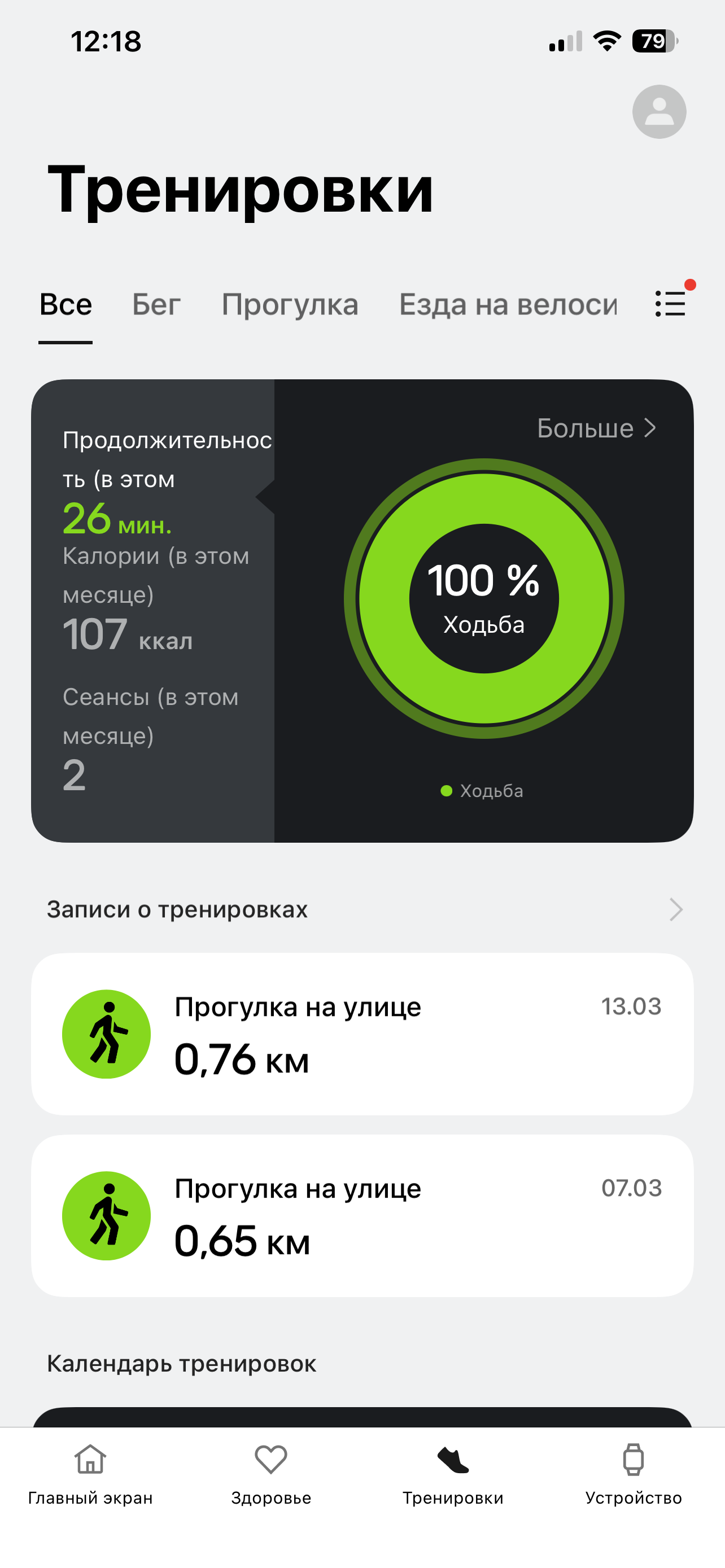Open the 07.03 walk of 0,65 км

(x=362, y=1215)
